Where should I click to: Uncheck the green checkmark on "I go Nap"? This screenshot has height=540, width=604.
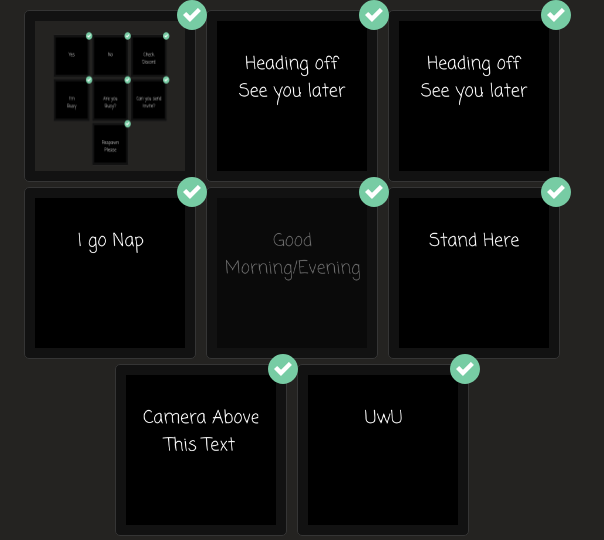[192, 191]
